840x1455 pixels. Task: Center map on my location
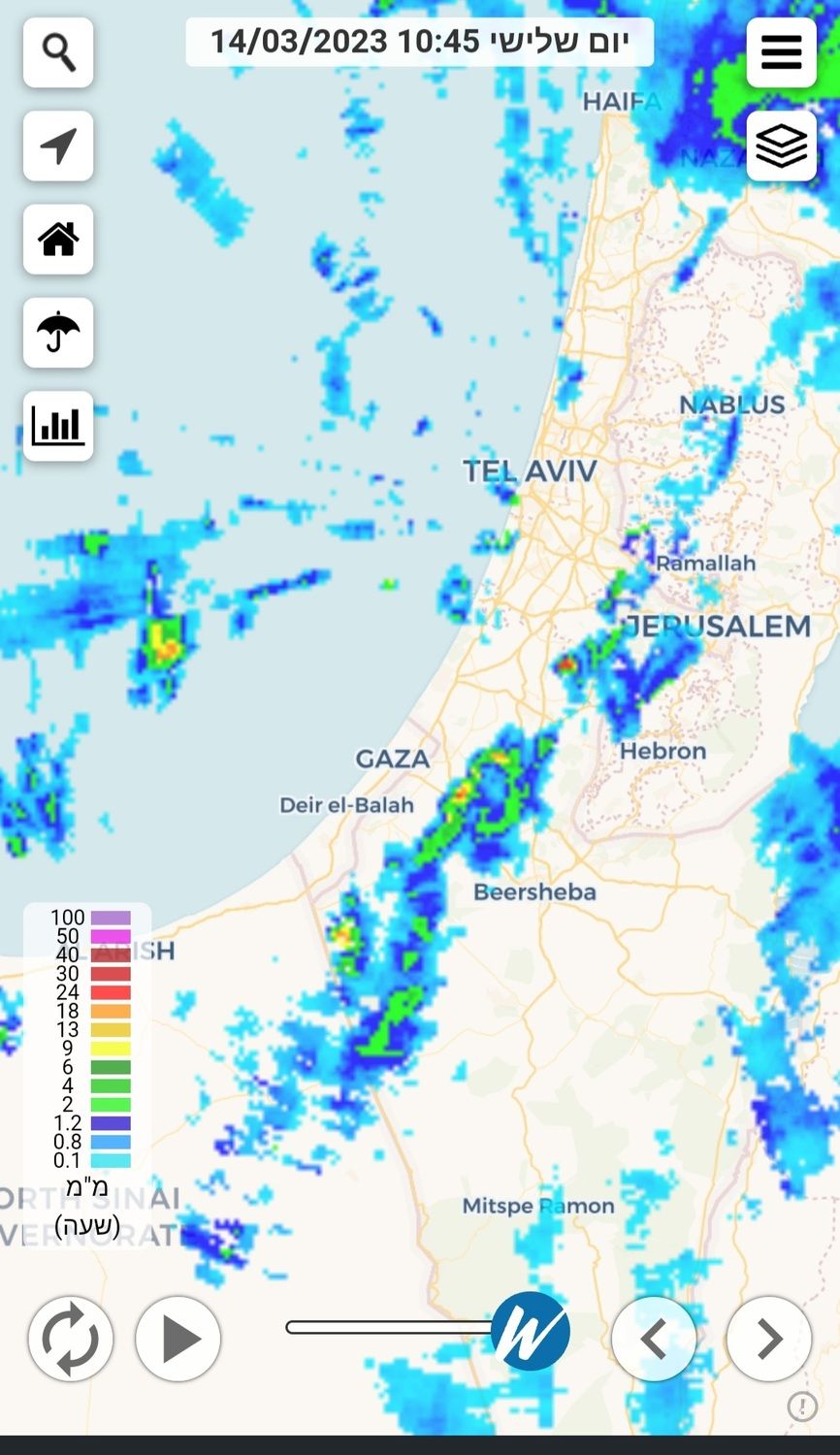tap(58, 145)
